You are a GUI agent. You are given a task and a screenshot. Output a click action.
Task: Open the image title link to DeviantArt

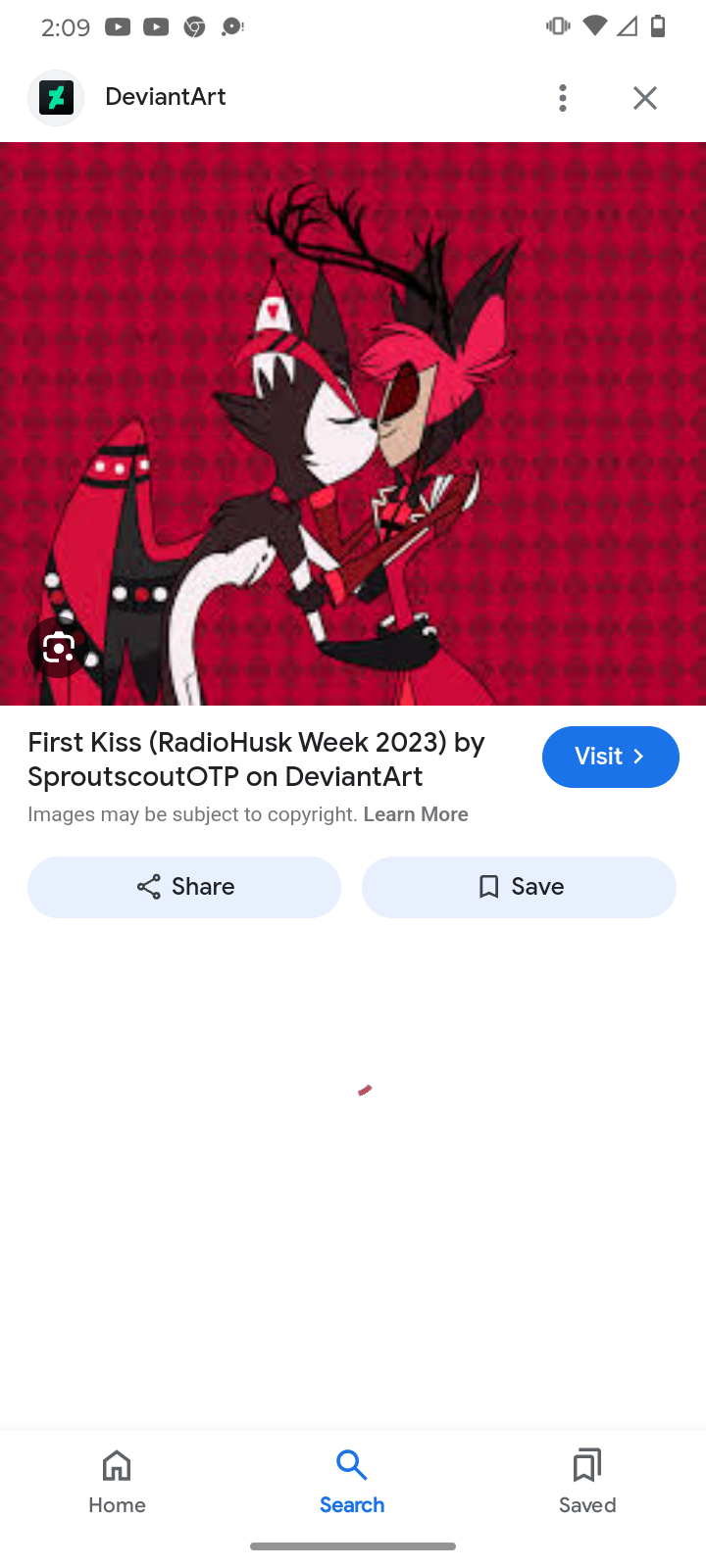pos(257,759)
